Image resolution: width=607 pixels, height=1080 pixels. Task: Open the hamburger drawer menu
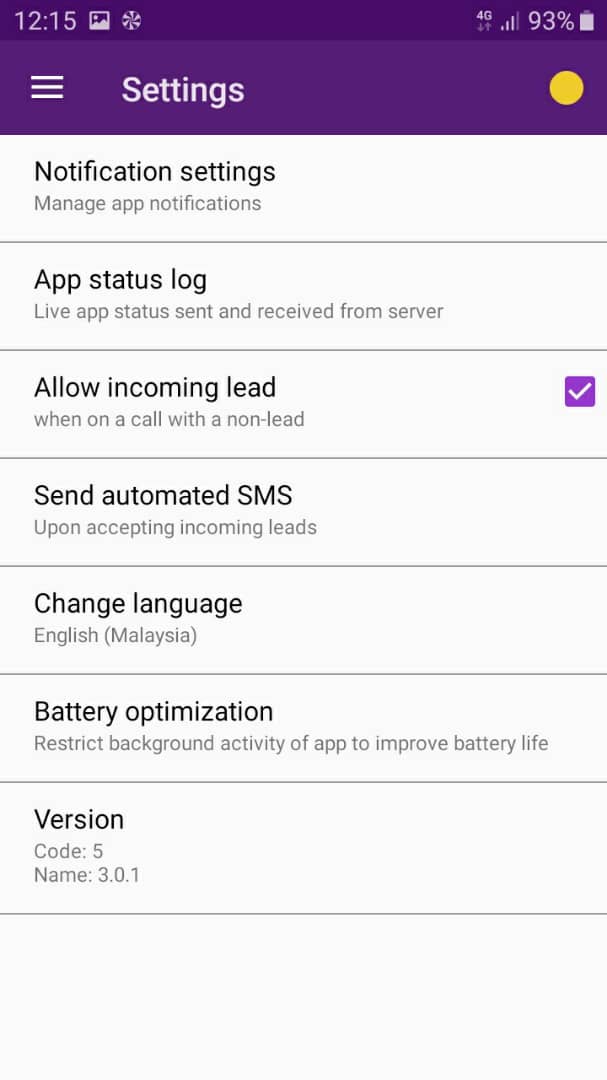48,88
